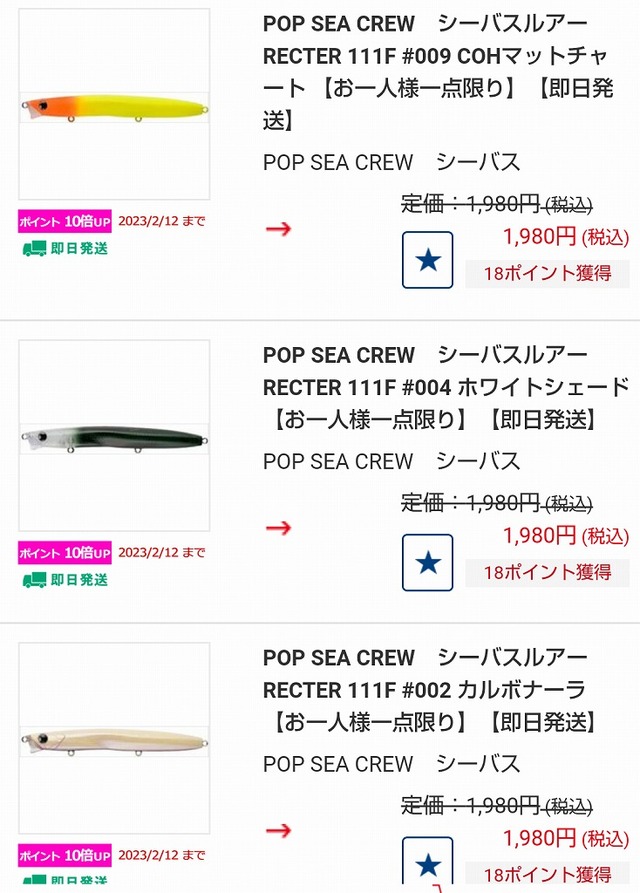Open the #004 white shade lure image
This screenshot has width=640, height=893.
(x=114, y=436)
